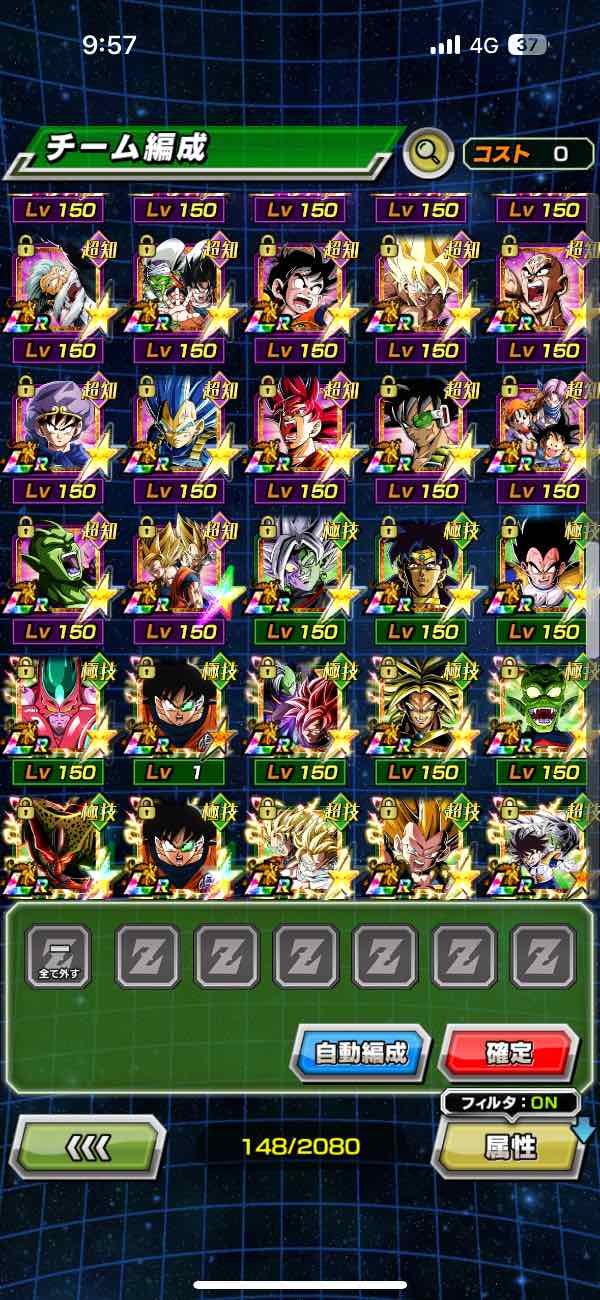The image size is (600, 1300).
Task: Confirm the team with 確定 button
Action: pos(508,1053)
